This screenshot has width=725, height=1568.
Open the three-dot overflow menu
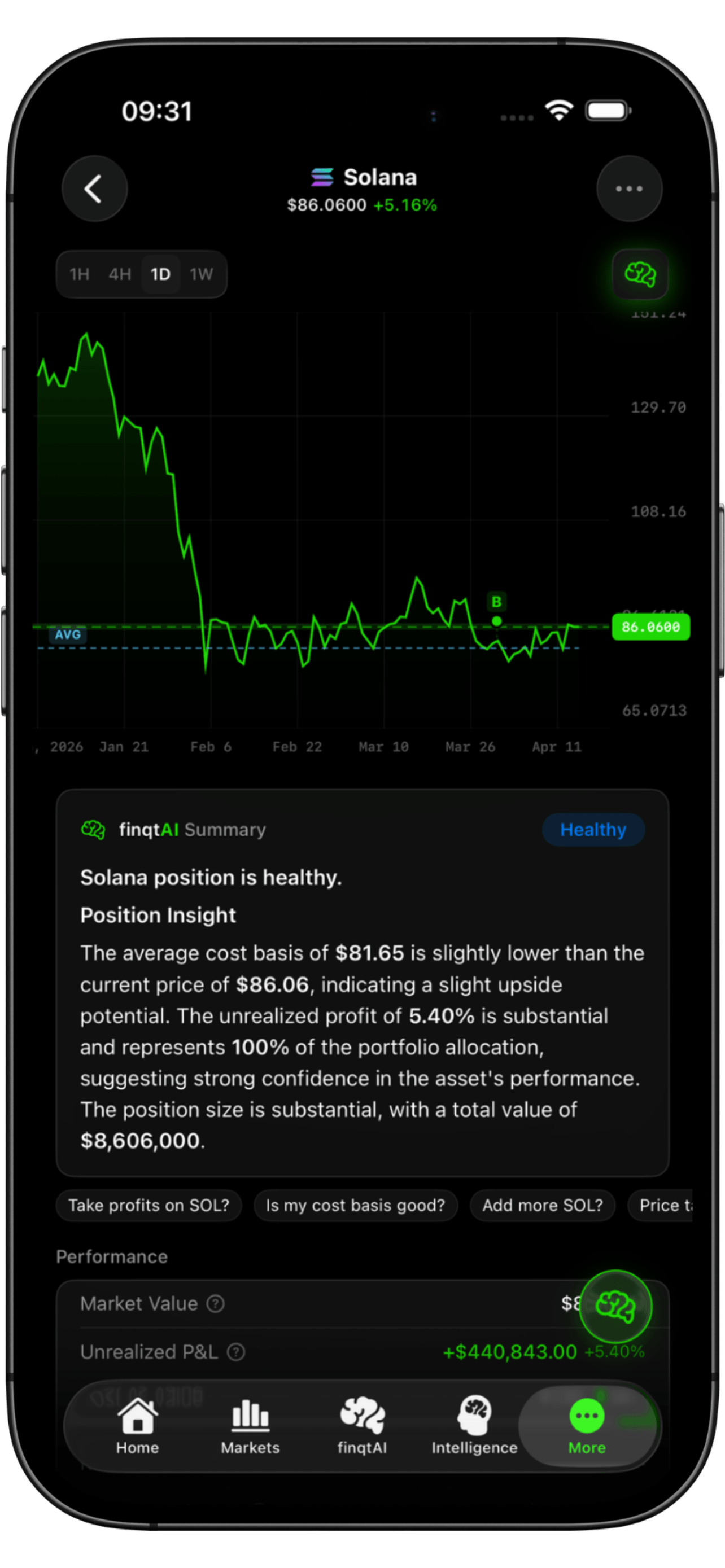click(629, 189)
